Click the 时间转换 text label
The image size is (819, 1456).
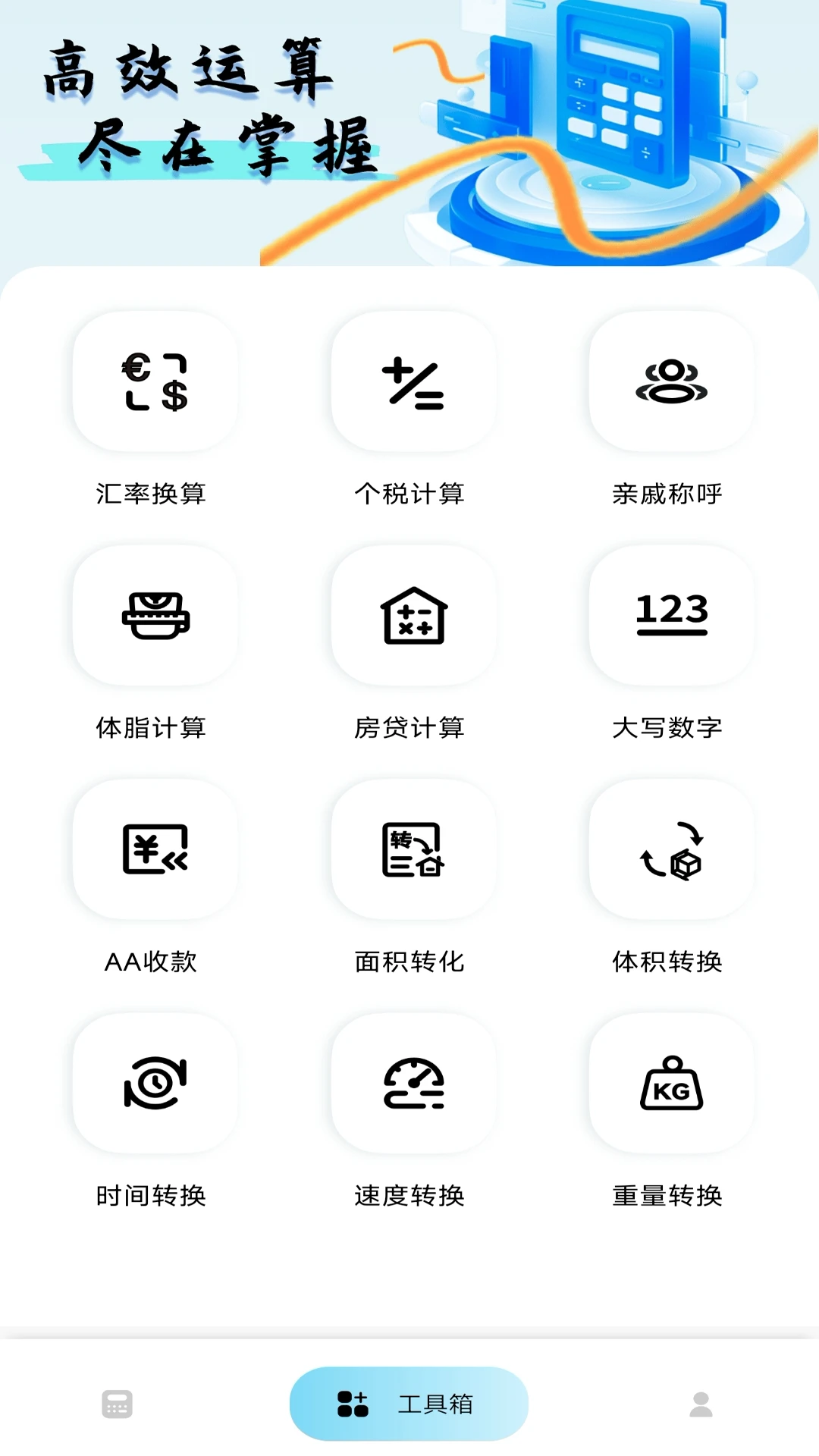click(153, 1196)
